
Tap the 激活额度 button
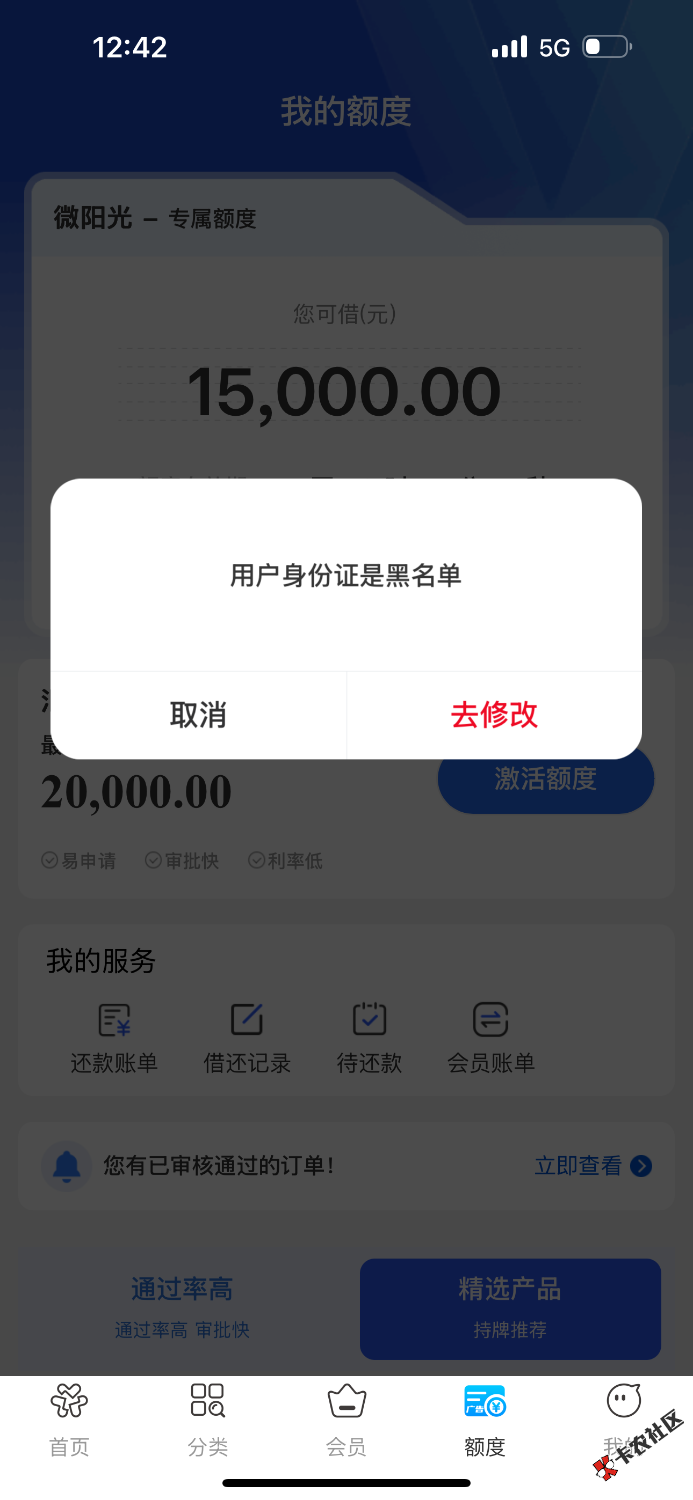[546, 778]
